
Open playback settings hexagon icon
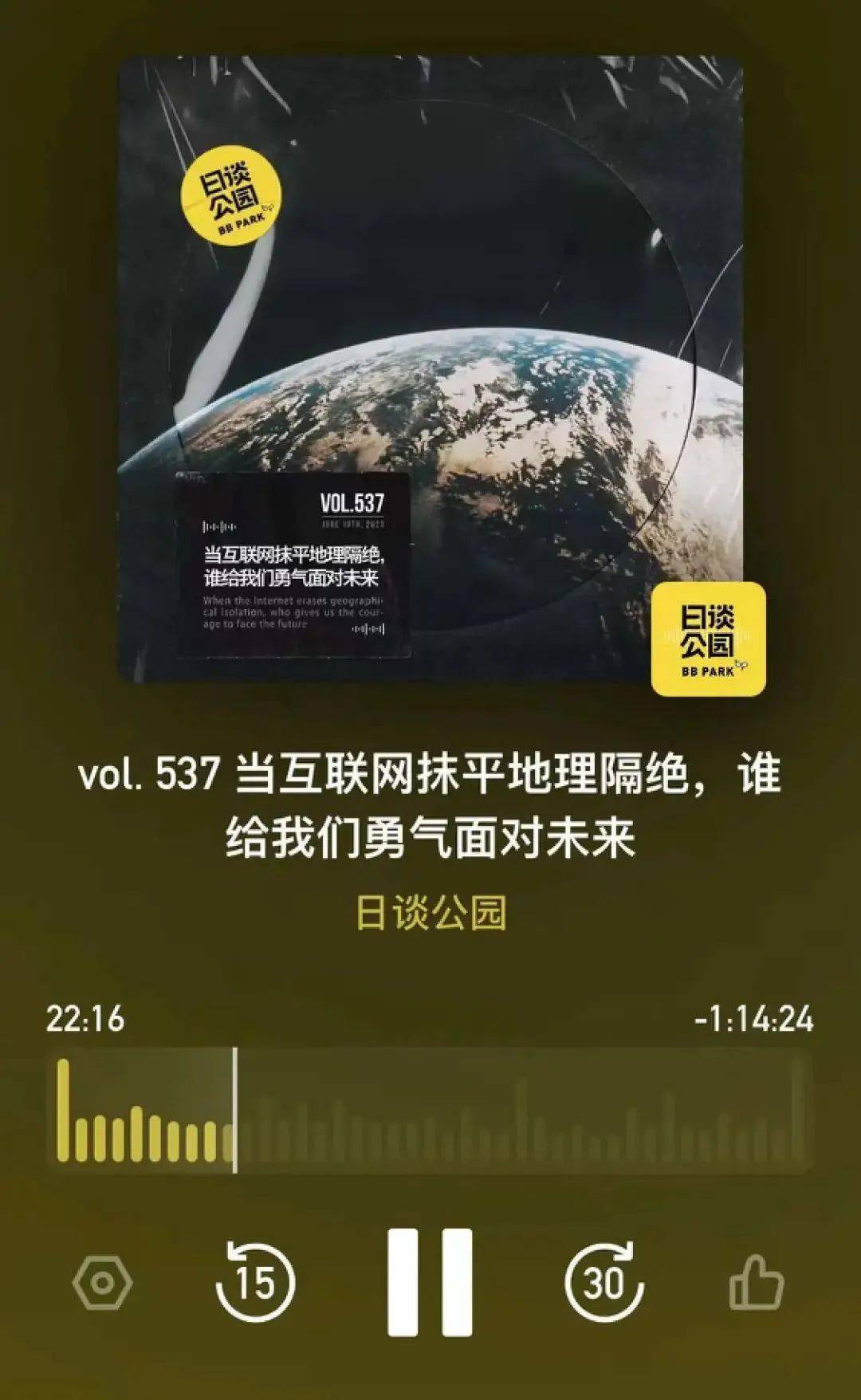tap(103, 1283)
